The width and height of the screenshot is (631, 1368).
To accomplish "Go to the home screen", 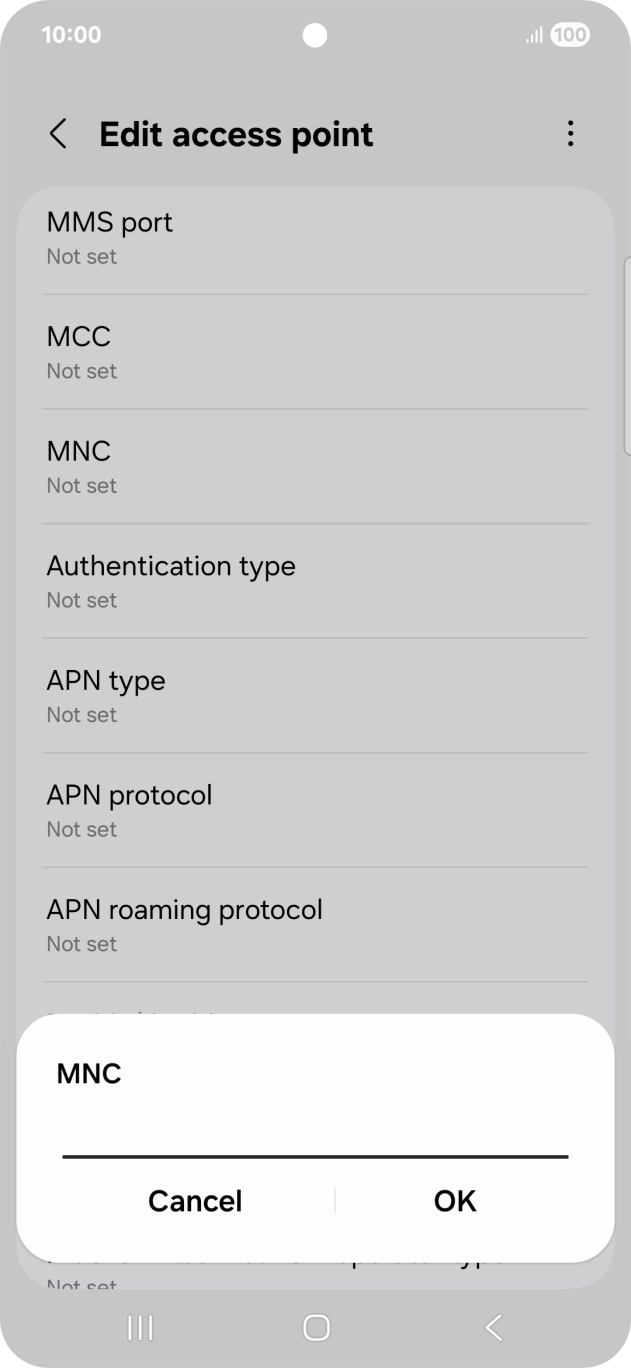I will 316,1327.
